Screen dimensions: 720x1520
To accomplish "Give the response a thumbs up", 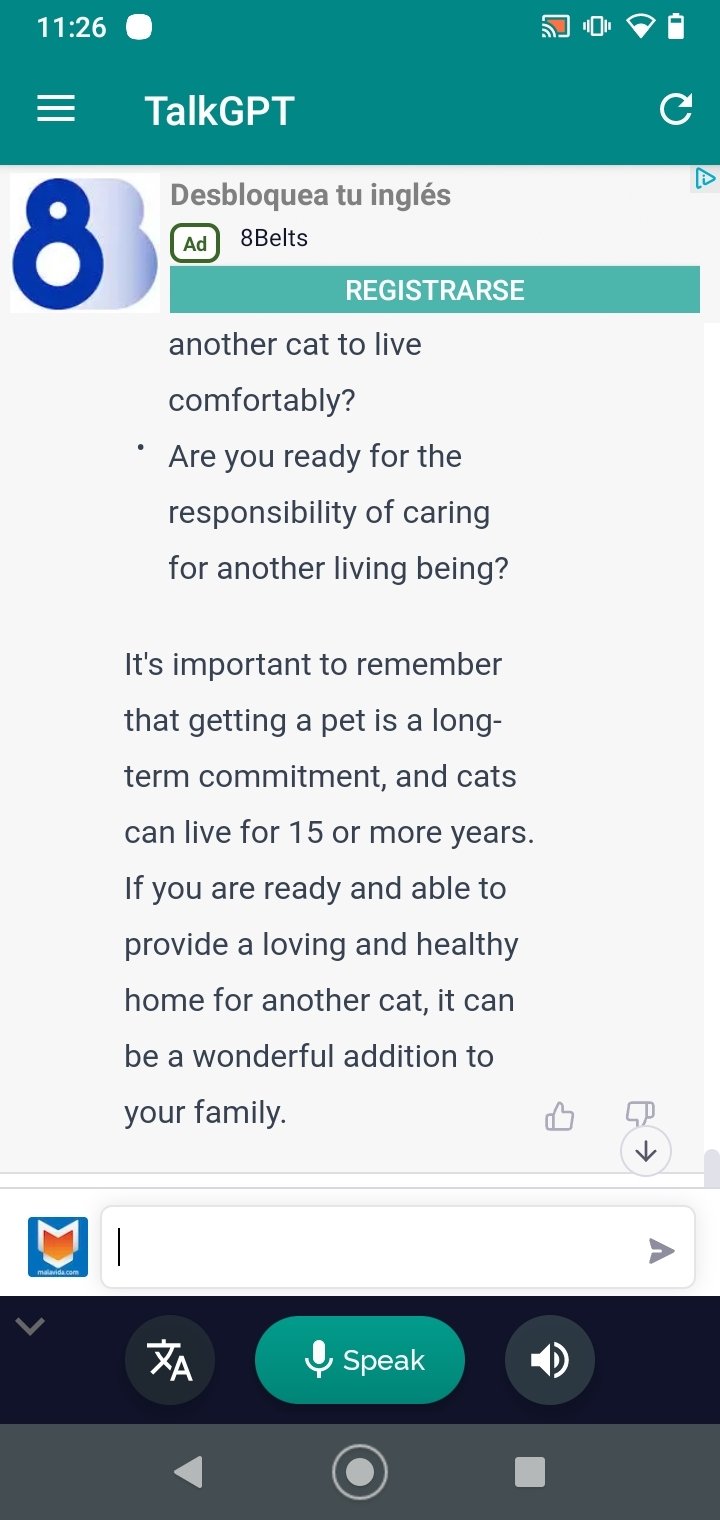I will (560, 1116).
